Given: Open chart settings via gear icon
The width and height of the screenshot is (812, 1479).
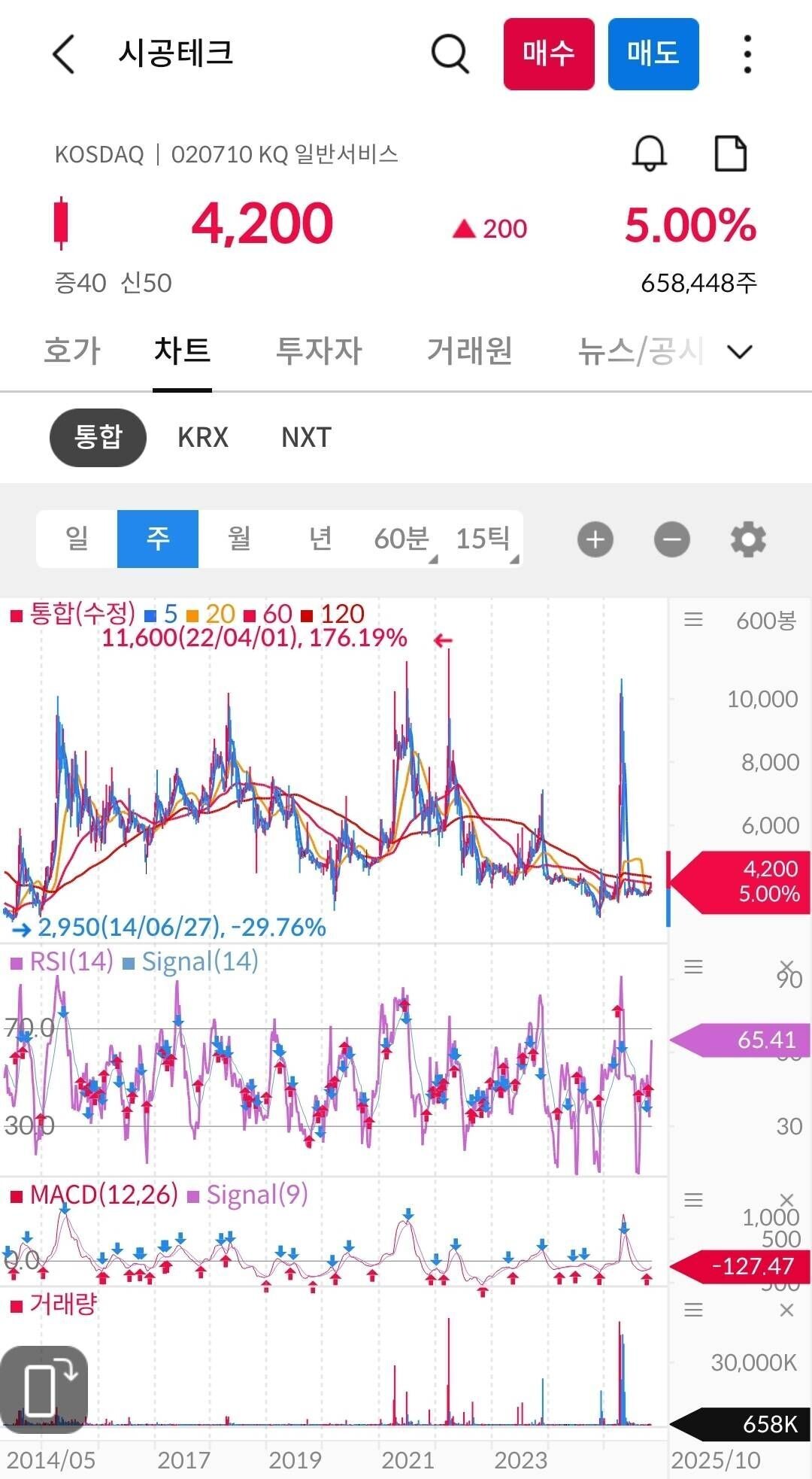Looking at the screenshot, I should 747,539.
